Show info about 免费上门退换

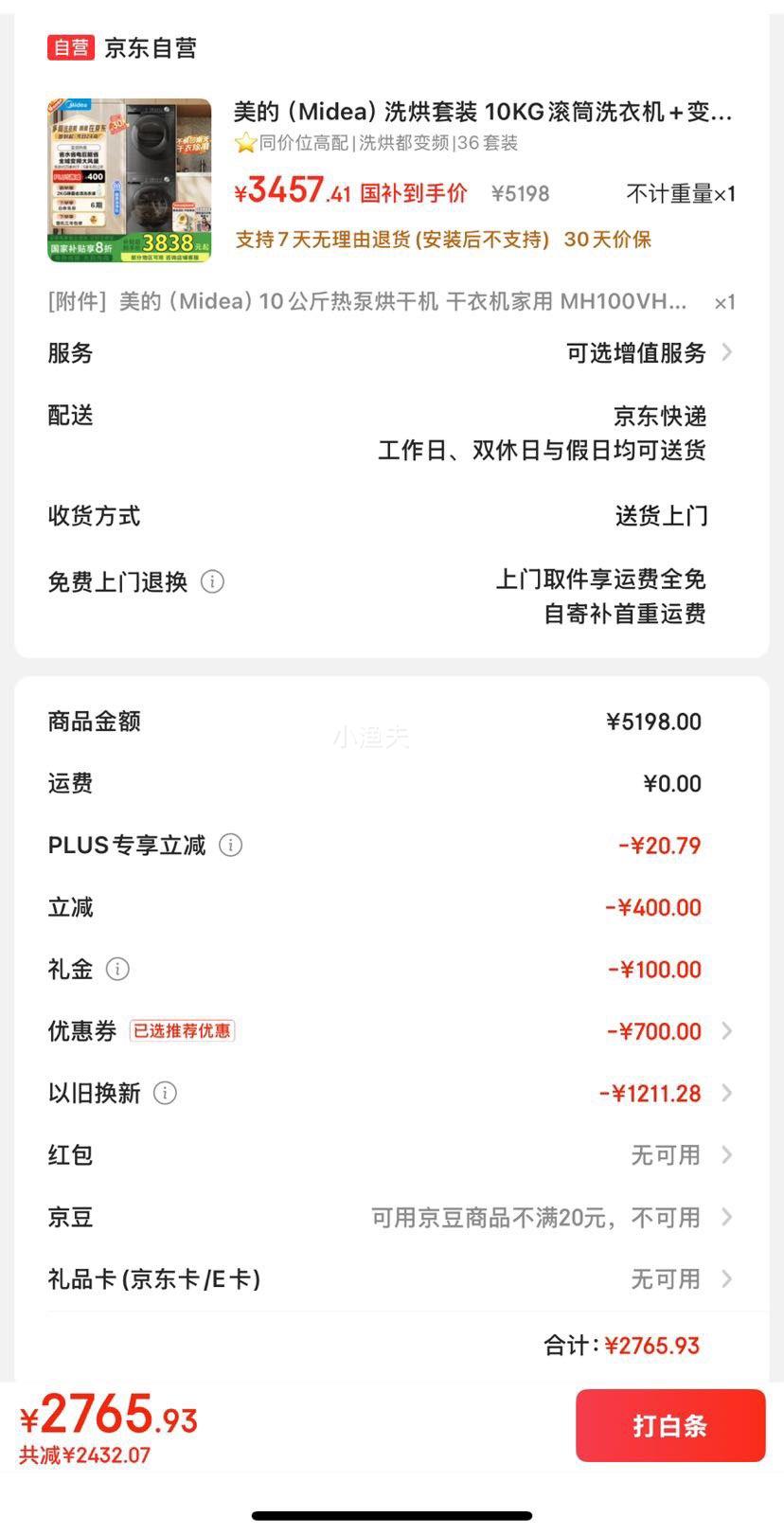coord(213,581)
